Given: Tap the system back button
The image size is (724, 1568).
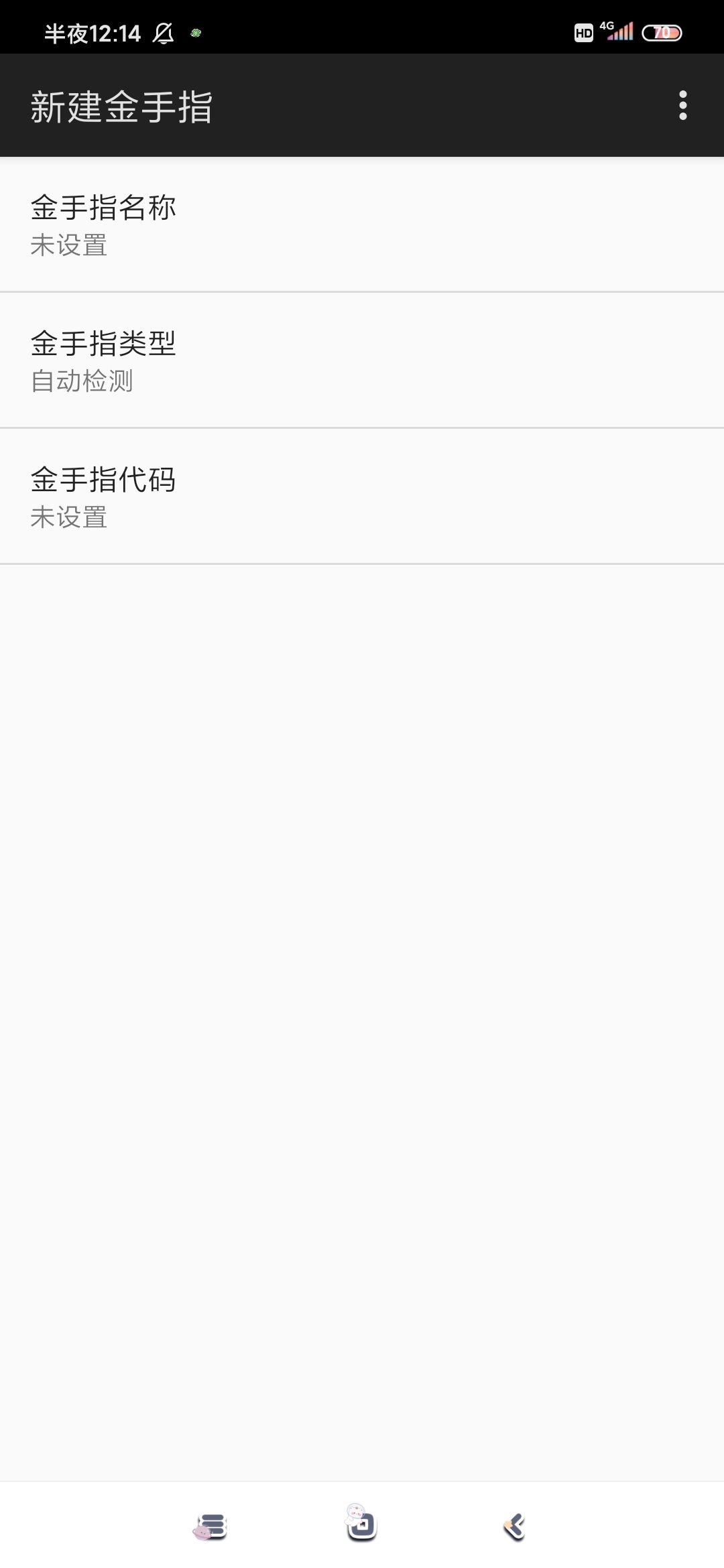Looking at the screenshot, I should [x=514, y=1527].
